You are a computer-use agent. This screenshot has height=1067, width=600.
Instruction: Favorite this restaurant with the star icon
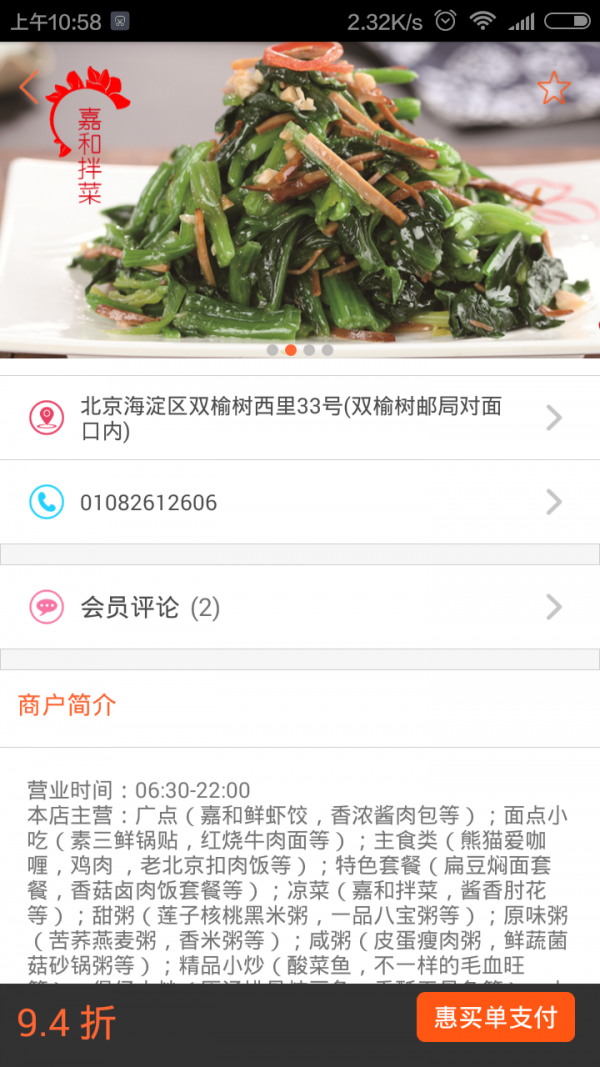click(x=553, y=88)
